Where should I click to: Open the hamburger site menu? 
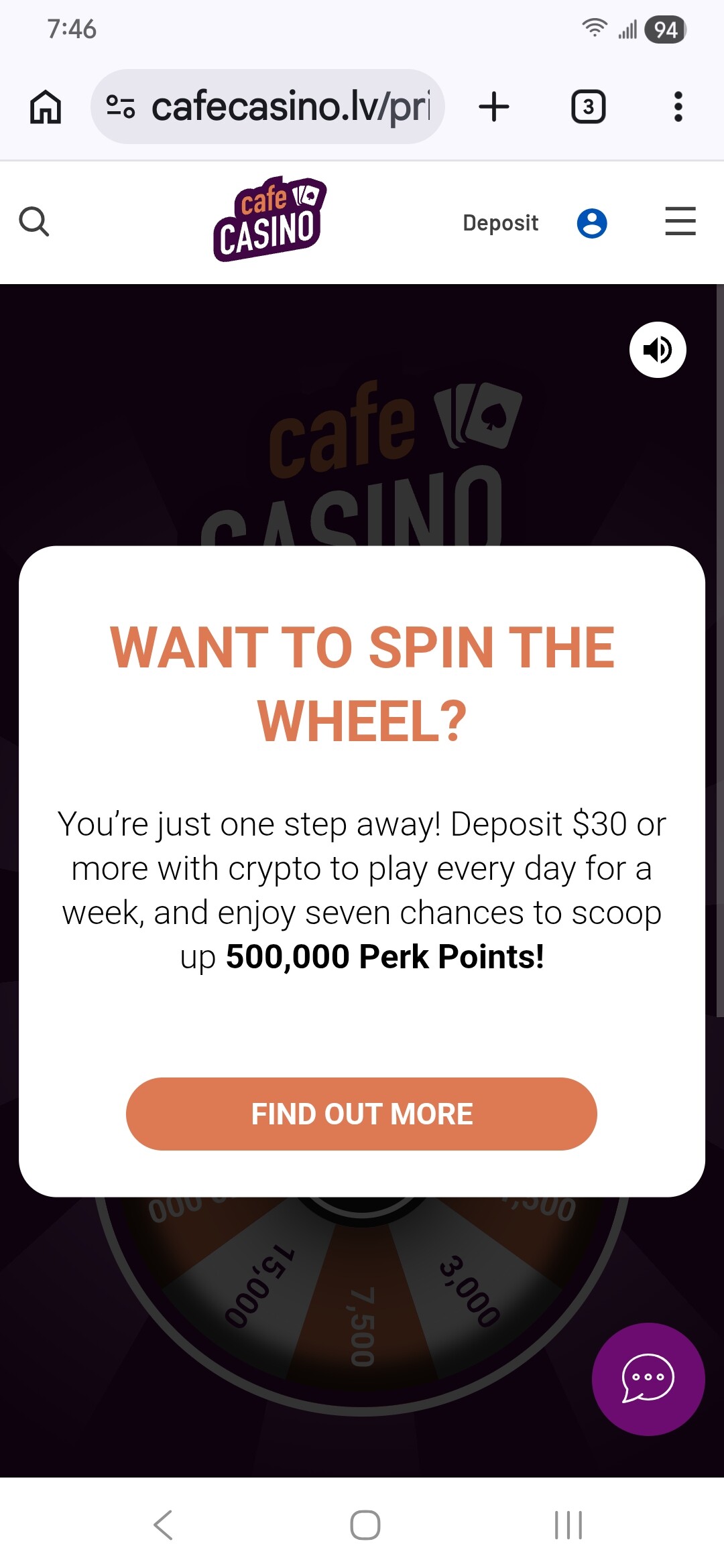tap(680, 222)
